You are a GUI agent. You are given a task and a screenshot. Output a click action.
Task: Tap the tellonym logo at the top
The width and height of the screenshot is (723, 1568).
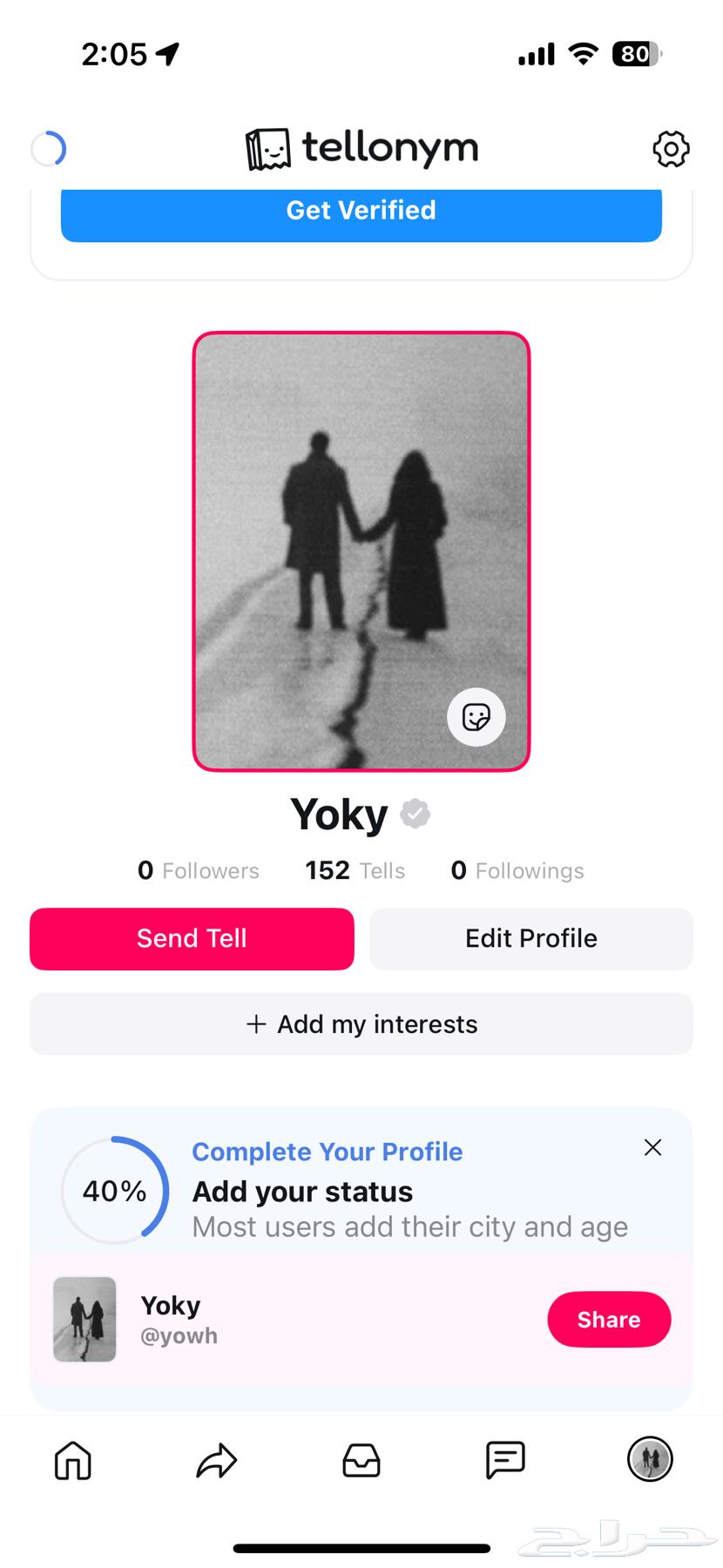point(361,148)
